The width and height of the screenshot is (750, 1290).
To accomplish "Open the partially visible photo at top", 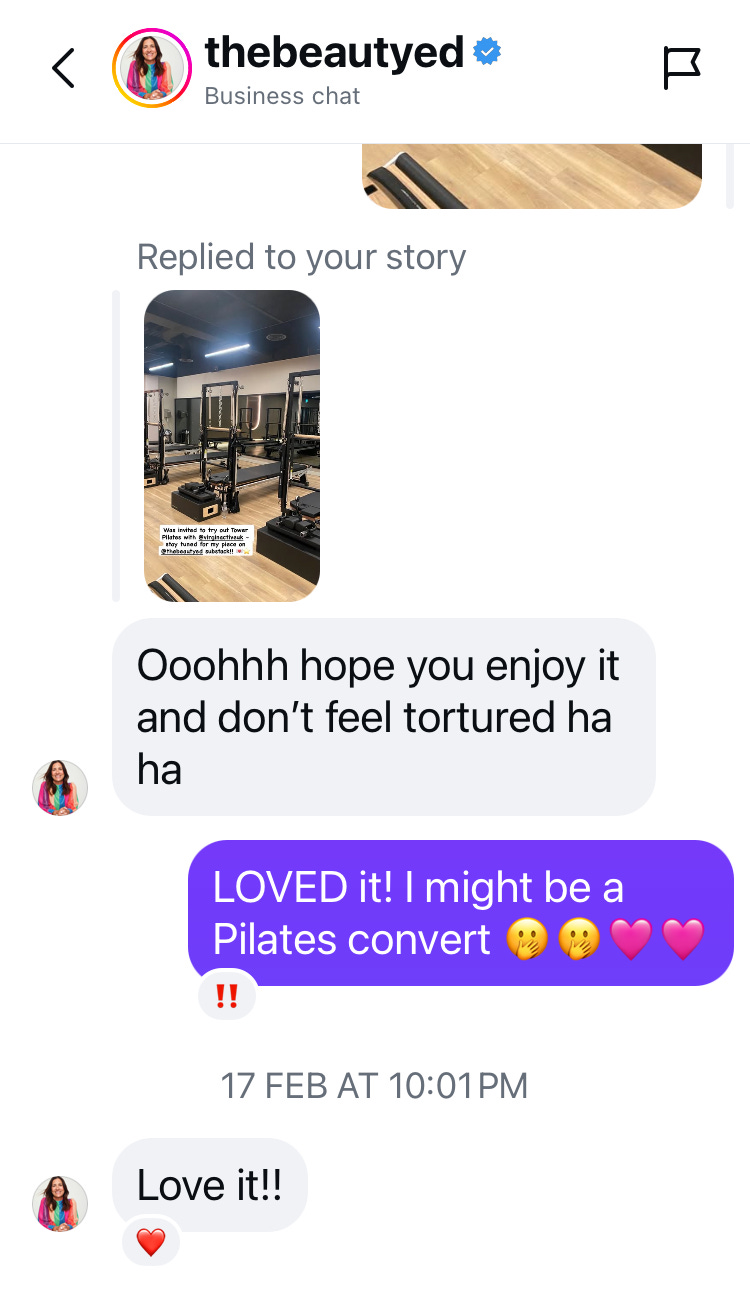I will [532, 176].
